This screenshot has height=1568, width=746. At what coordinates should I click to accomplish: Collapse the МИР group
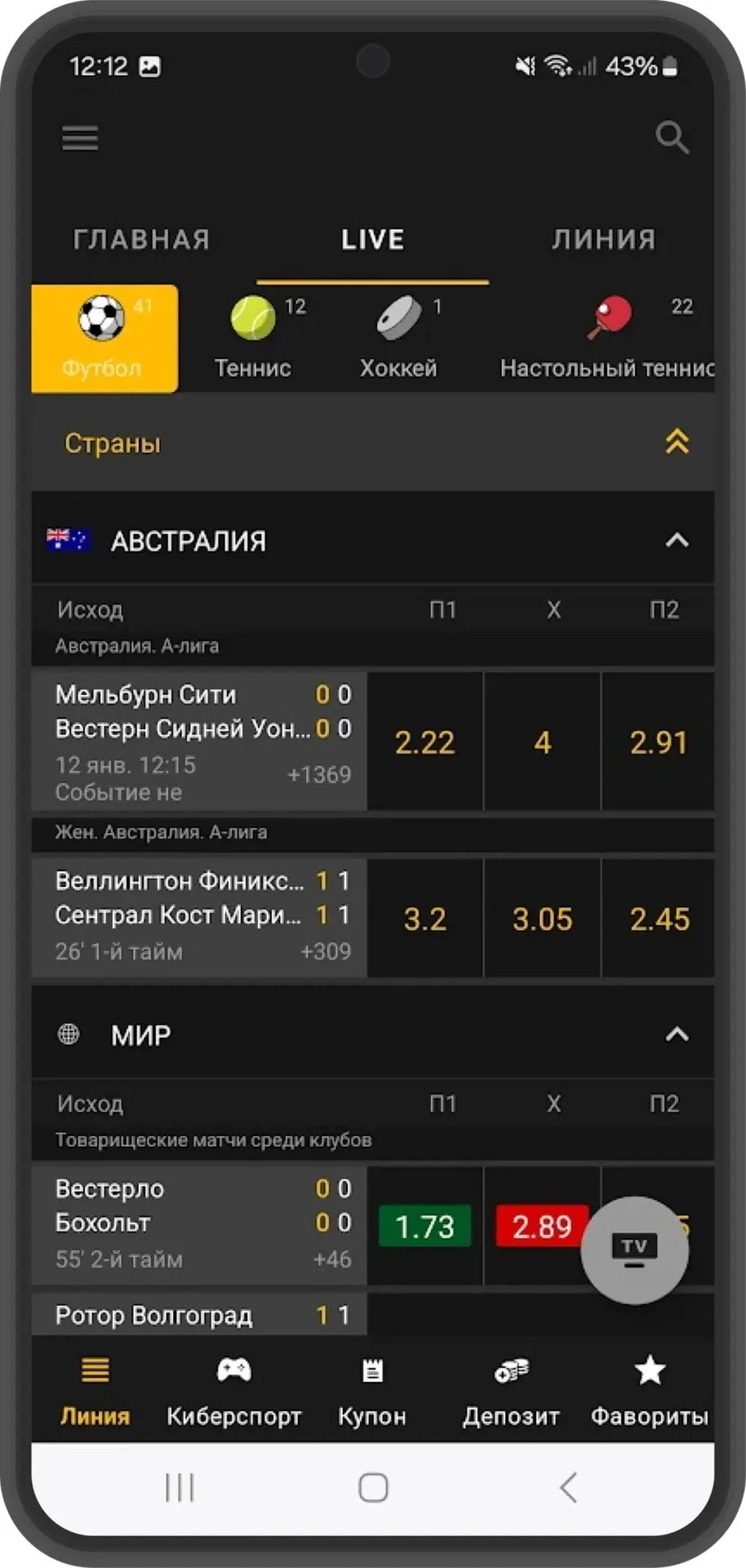677,1035
